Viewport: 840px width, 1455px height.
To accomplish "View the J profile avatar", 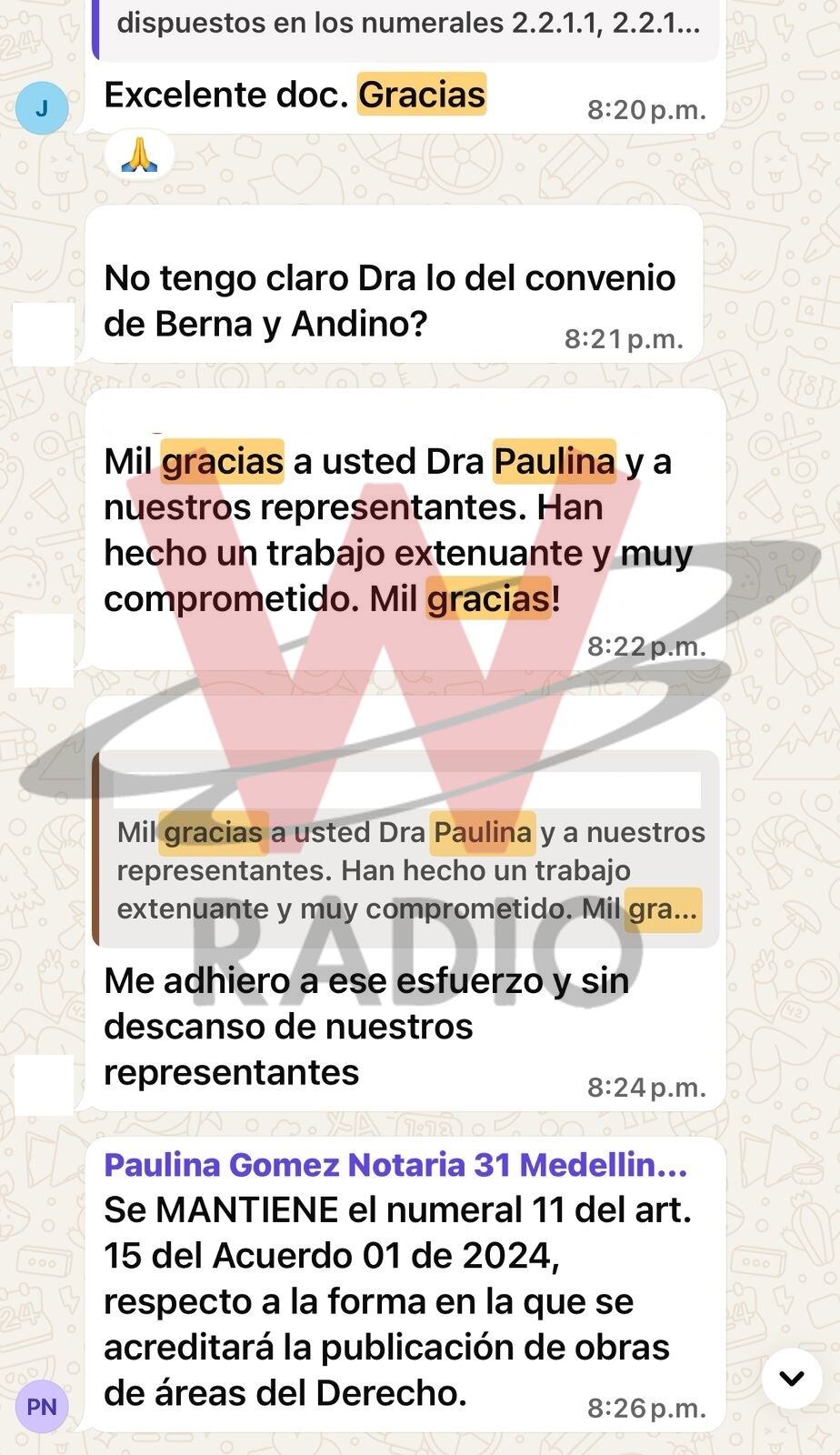I will tap(42, 108).
